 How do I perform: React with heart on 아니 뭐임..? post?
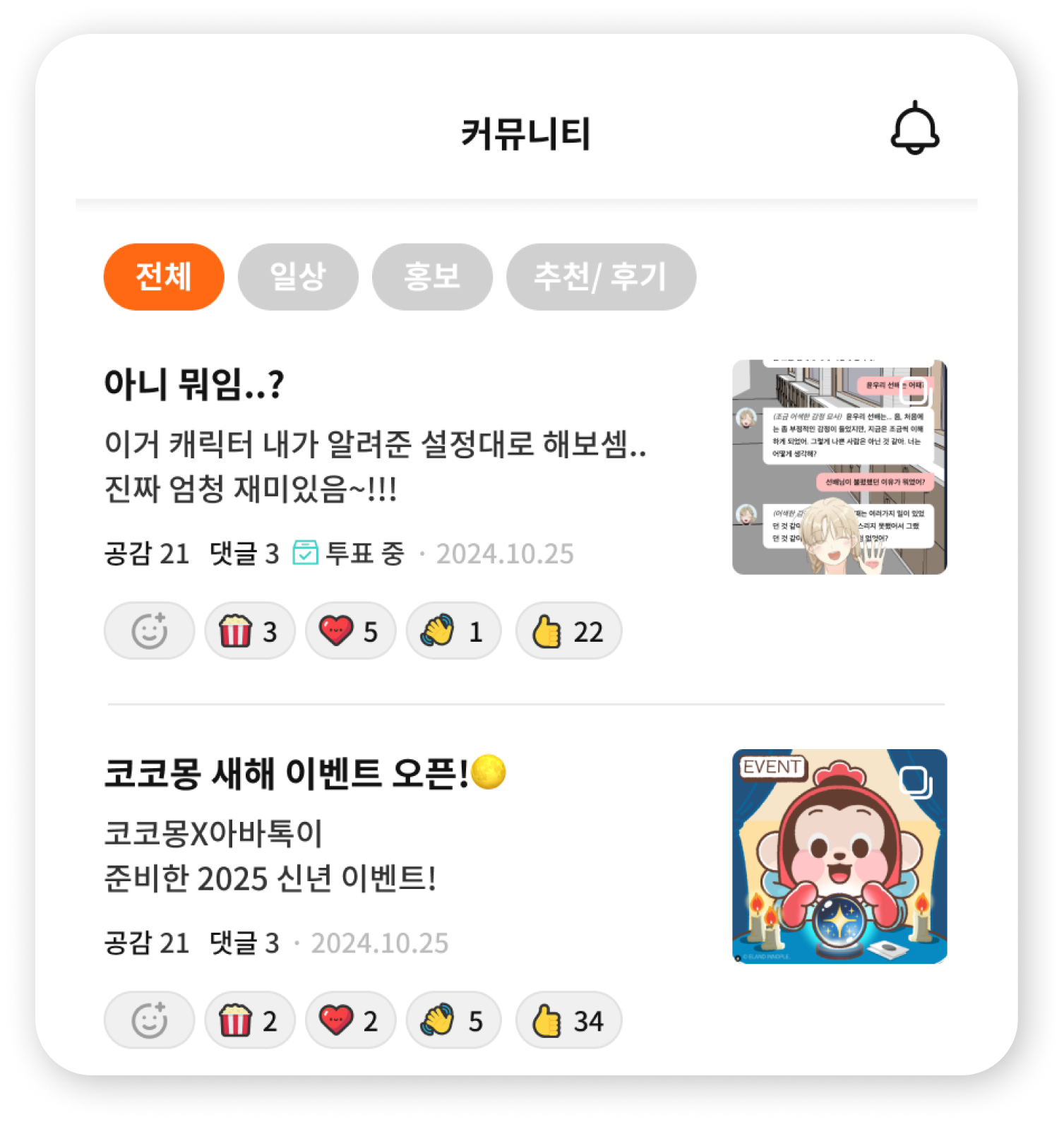(350, 631)
